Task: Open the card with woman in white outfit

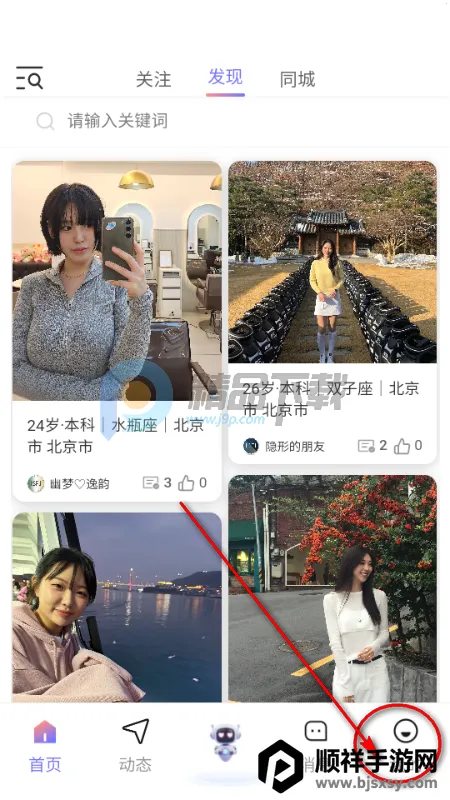Action: pos(332,588)
